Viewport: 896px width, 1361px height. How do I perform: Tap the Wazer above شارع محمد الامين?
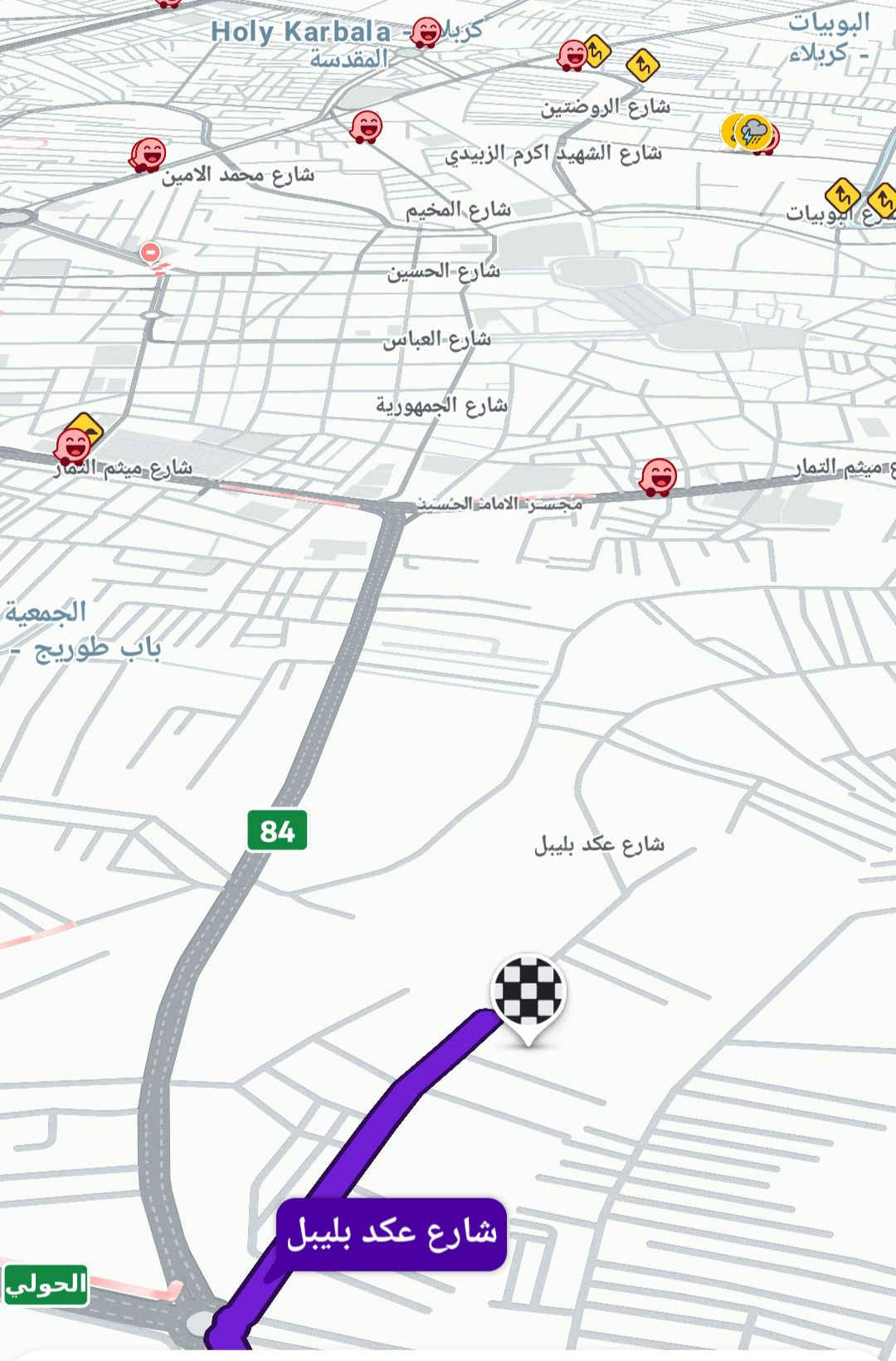pyautogui.click(x=149, y=155)
